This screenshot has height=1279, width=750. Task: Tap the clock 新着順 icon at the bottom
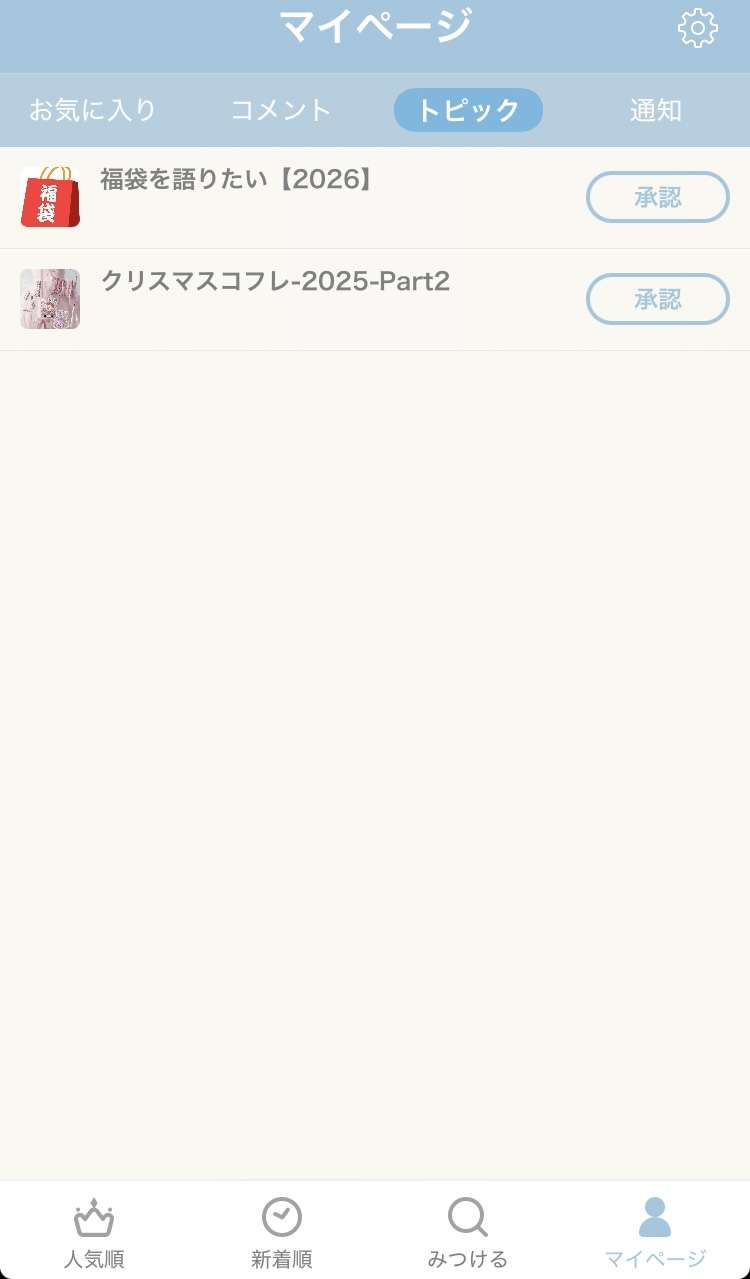(x=281, y=1218)
